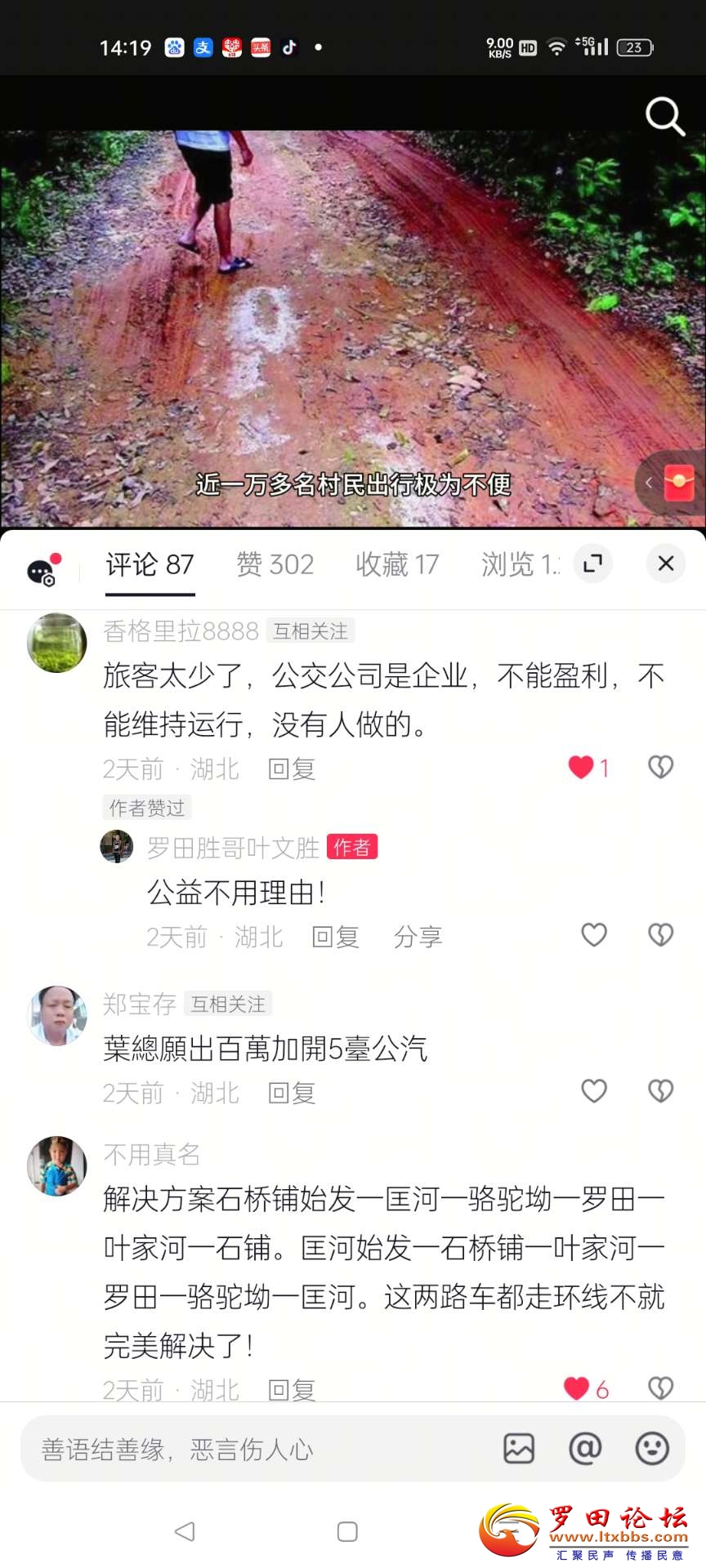Reply to 香格里拉8888's comment

coord(292,768)
